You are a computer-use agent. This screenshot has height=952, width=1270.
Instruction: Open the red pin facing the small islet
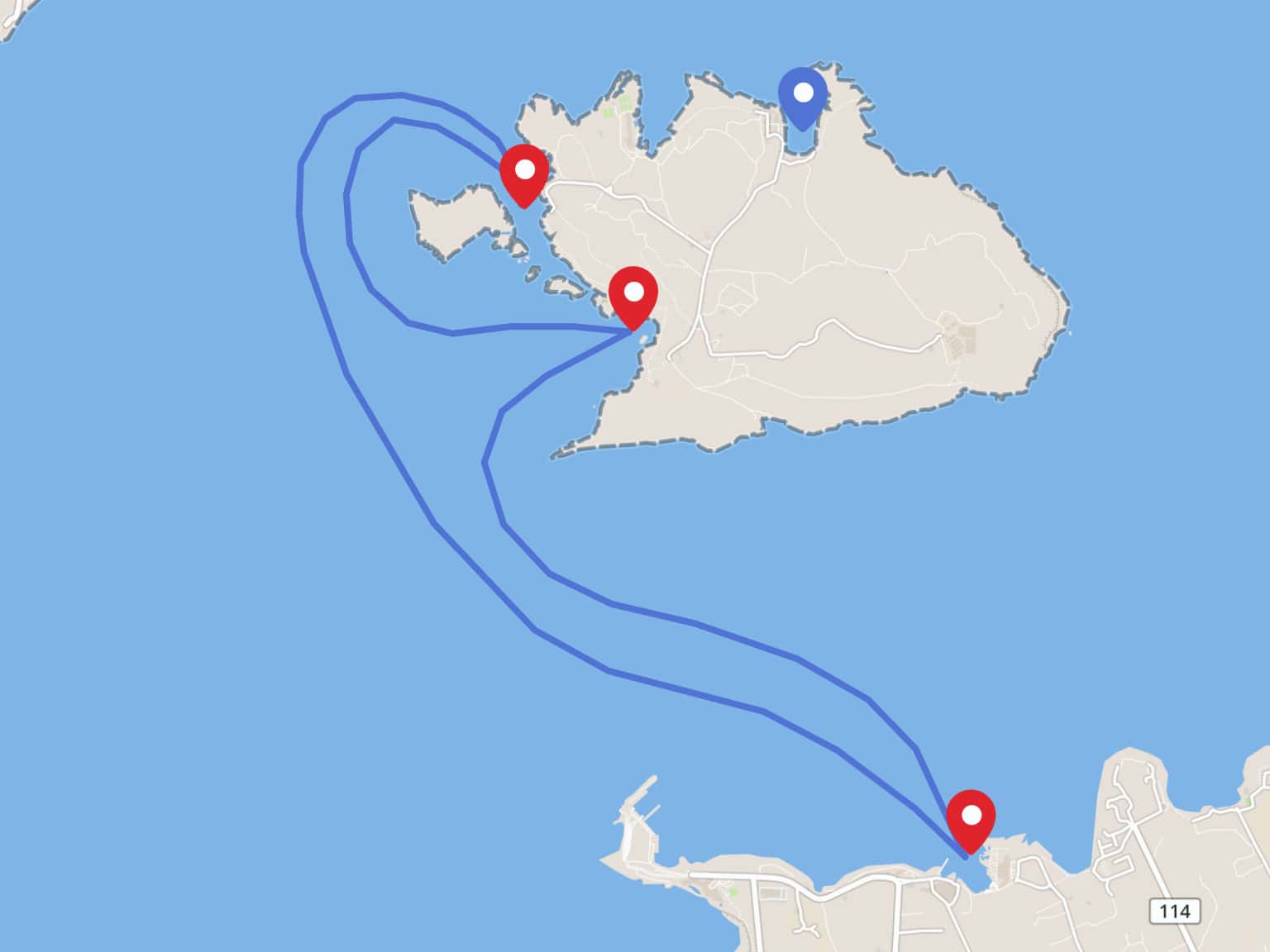point(524,172)
